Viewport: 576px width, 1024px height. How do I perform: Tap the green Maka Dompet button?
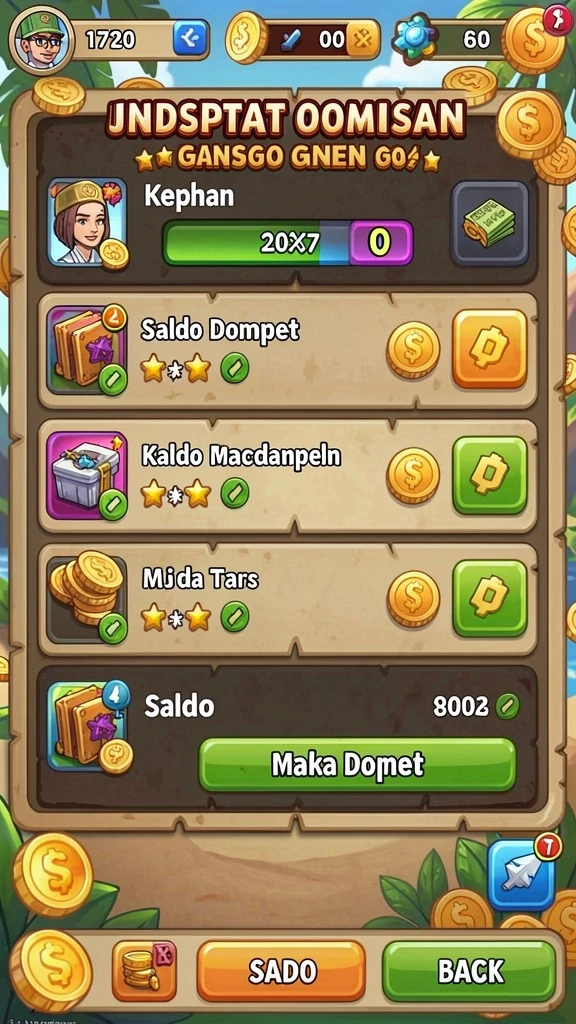(357, 765)
